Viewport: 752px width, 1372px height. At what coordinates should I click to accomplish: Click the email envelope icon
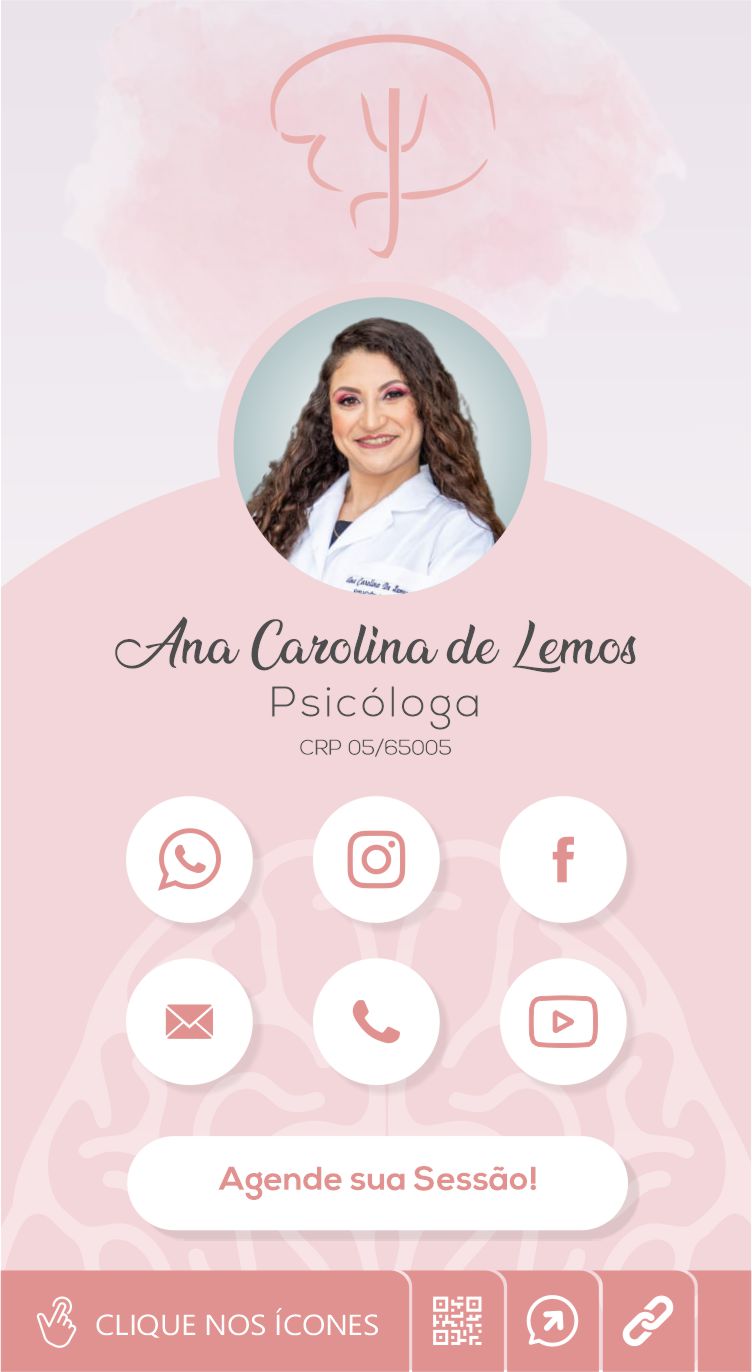189,1021
